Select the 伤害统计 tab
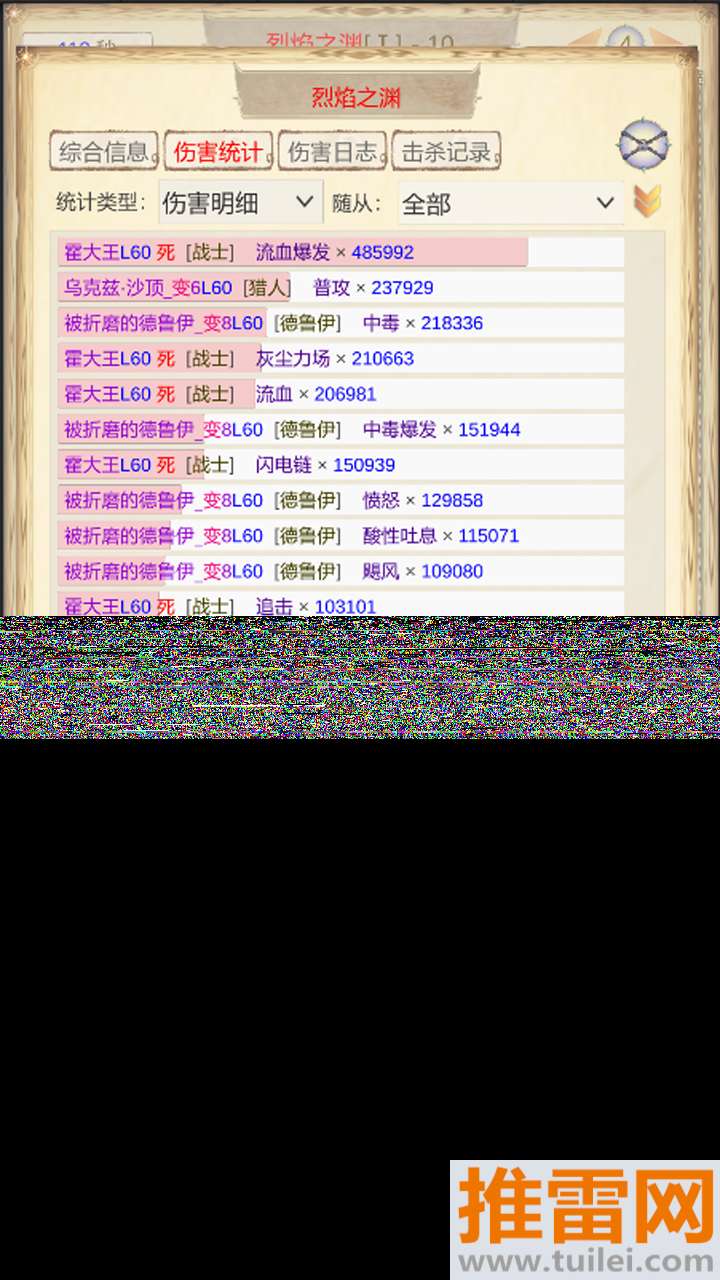The width and height of the screenshot is (720, 1280). tap(218, 152)
